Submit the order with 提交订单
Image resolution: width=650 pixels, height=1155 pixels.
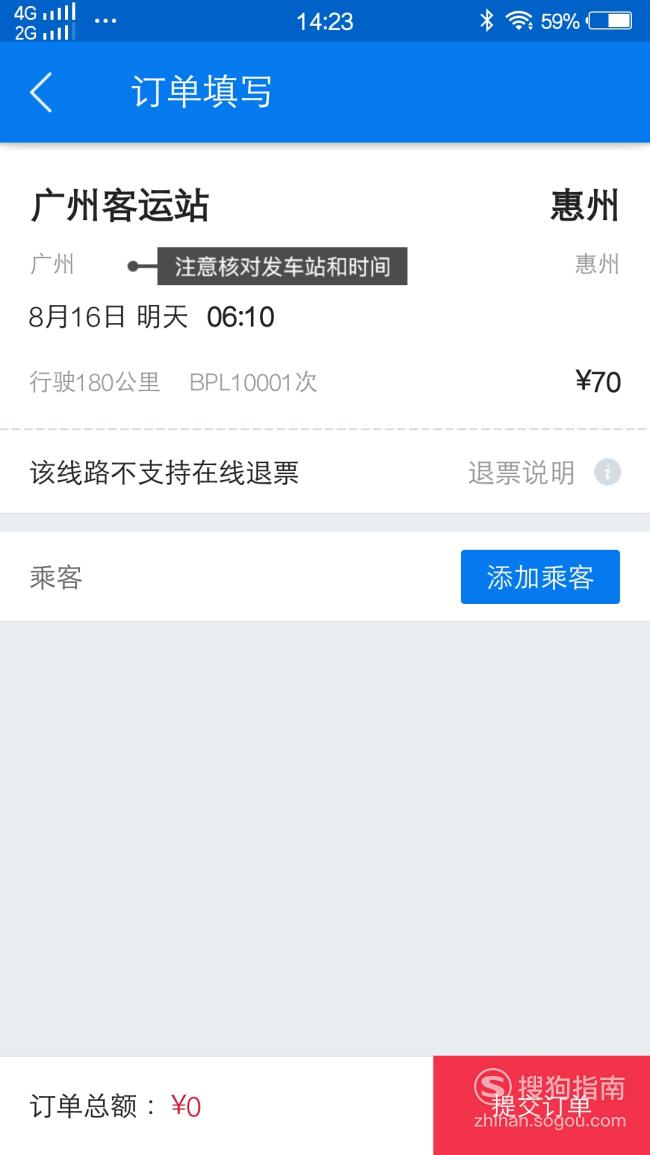click(x=542, y=1105)
